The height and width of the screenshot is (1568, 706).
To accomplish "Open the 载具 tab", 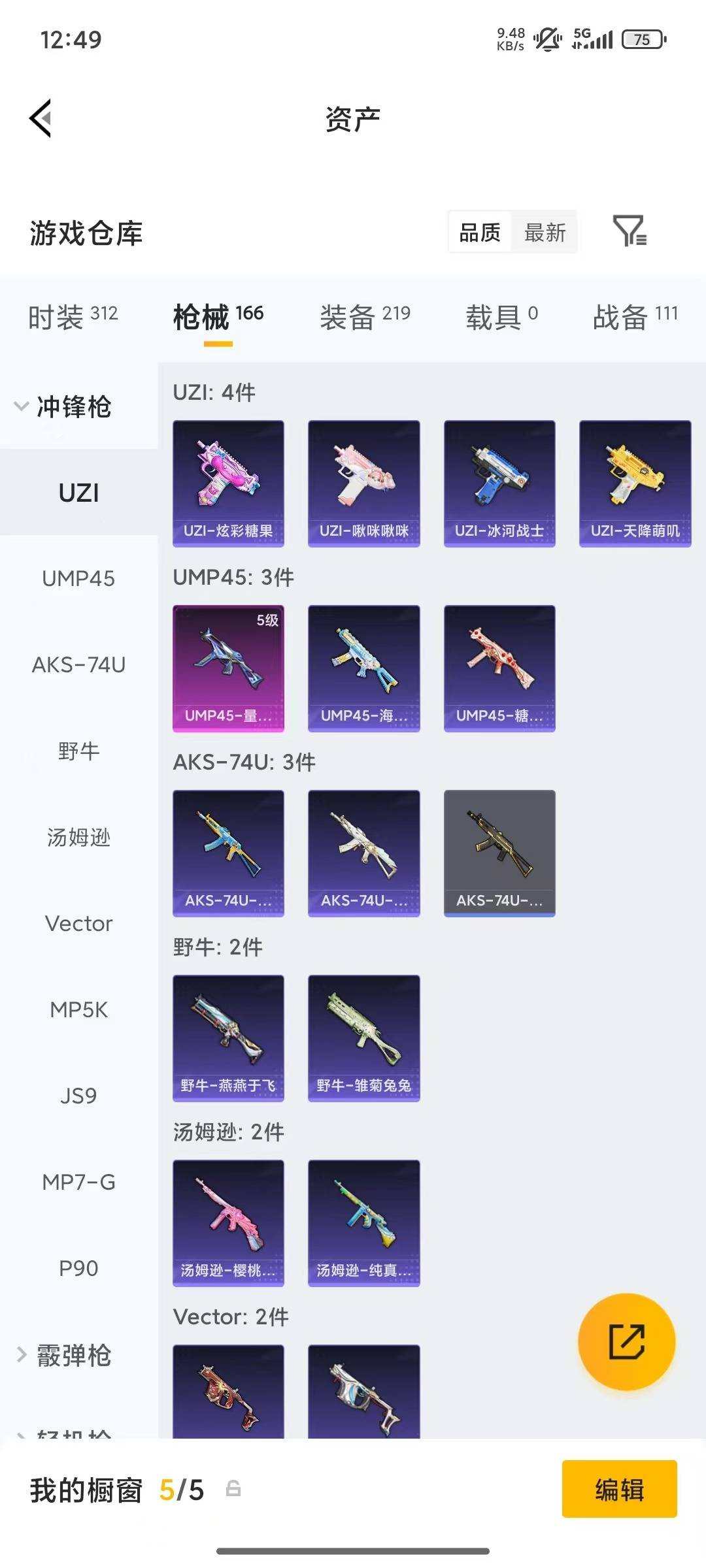I will point(502,317).
